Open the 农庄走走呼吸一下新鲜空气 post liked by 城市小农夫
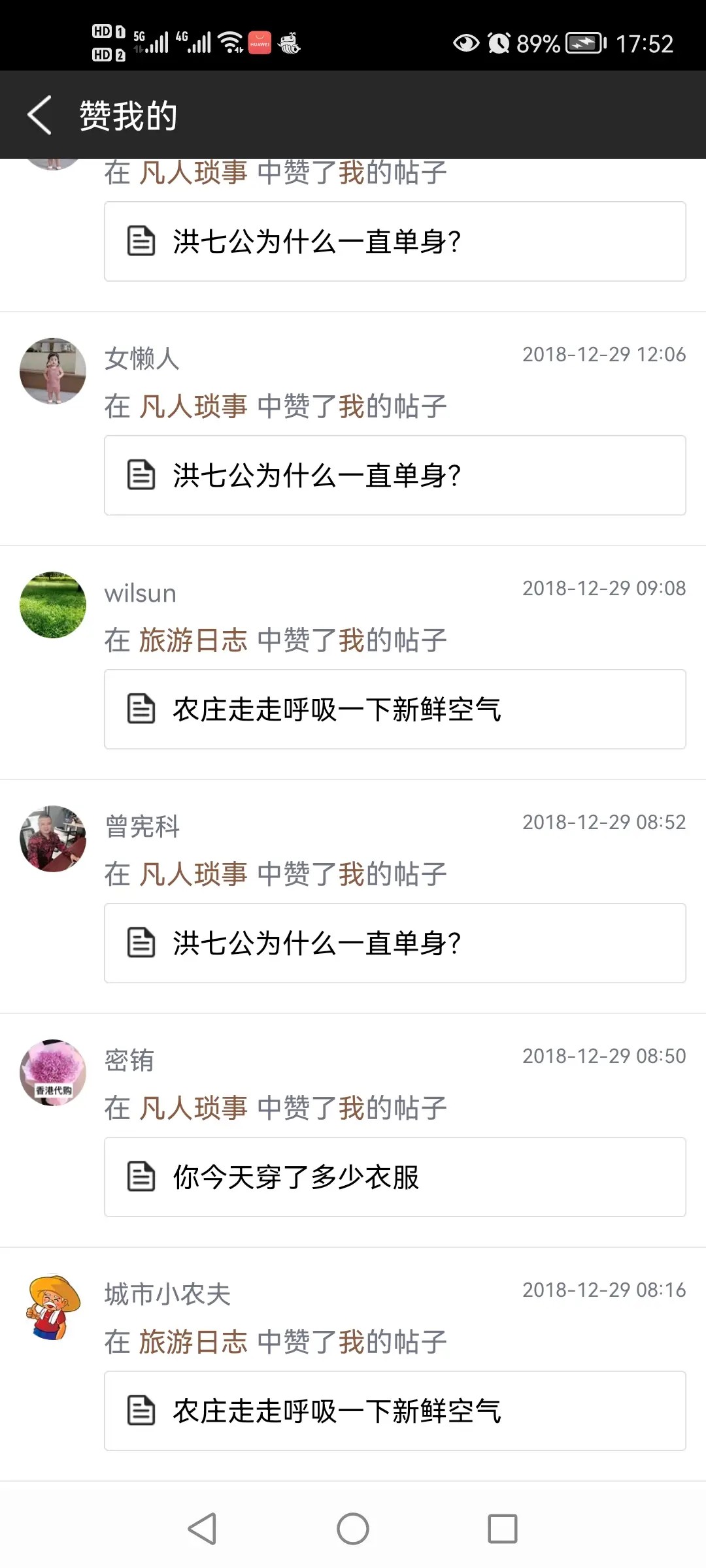The height and width of the screenshot is (1568, 706). click(x=394, y=1411)
